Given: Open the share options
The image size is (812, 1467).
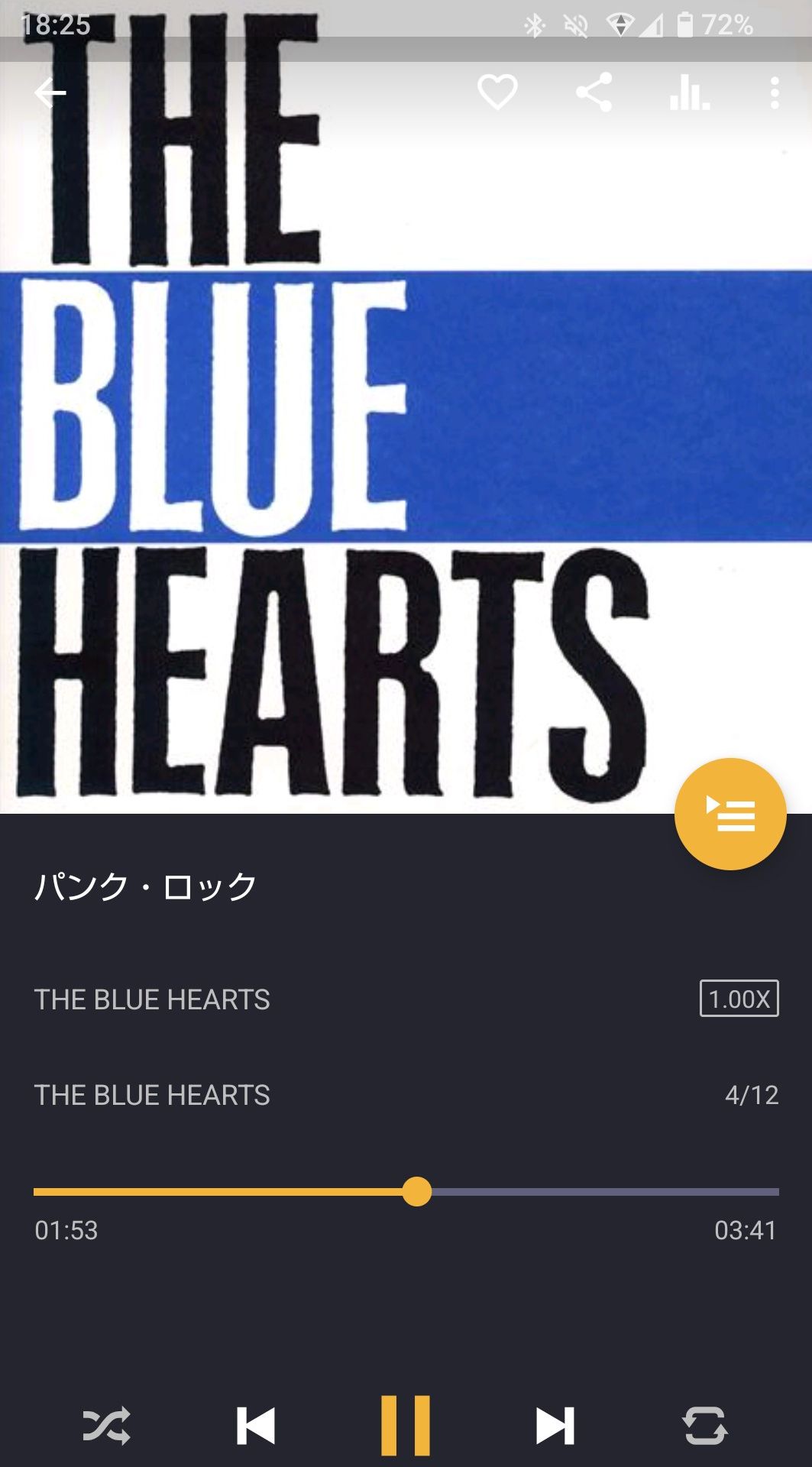Looking at the screenshot, I should tap(594, 92).
